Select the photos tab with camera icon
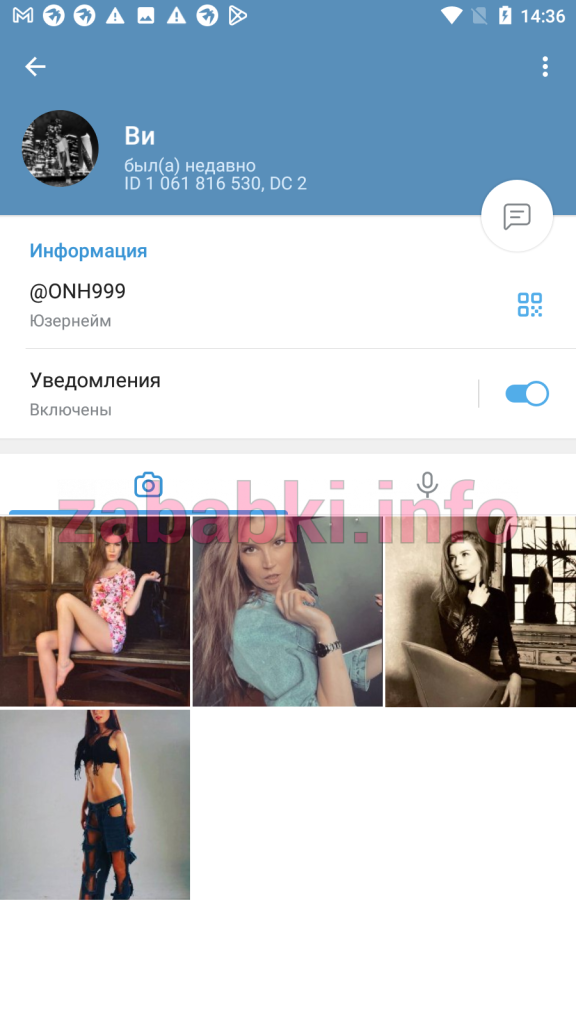The height and width of the screenshot is (1024, 576). coord(148,485)
